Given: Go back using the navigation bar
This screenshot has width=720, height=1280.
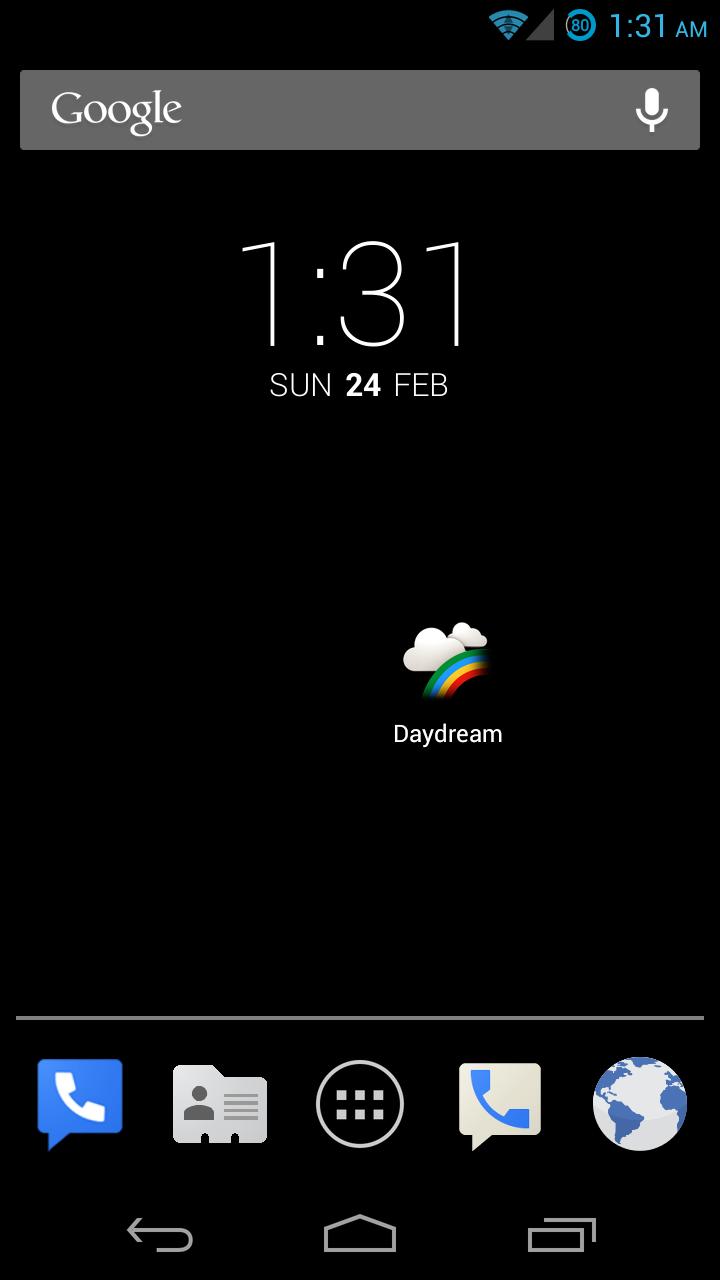Looking at the screenshot, I should 160,1235.
